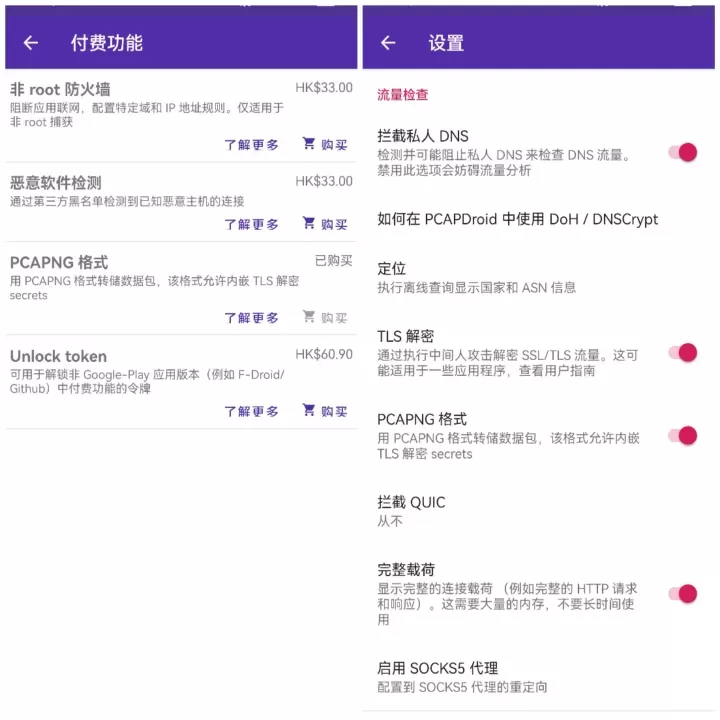Disable the 拦截私人 DNS switch

point(682,152)
